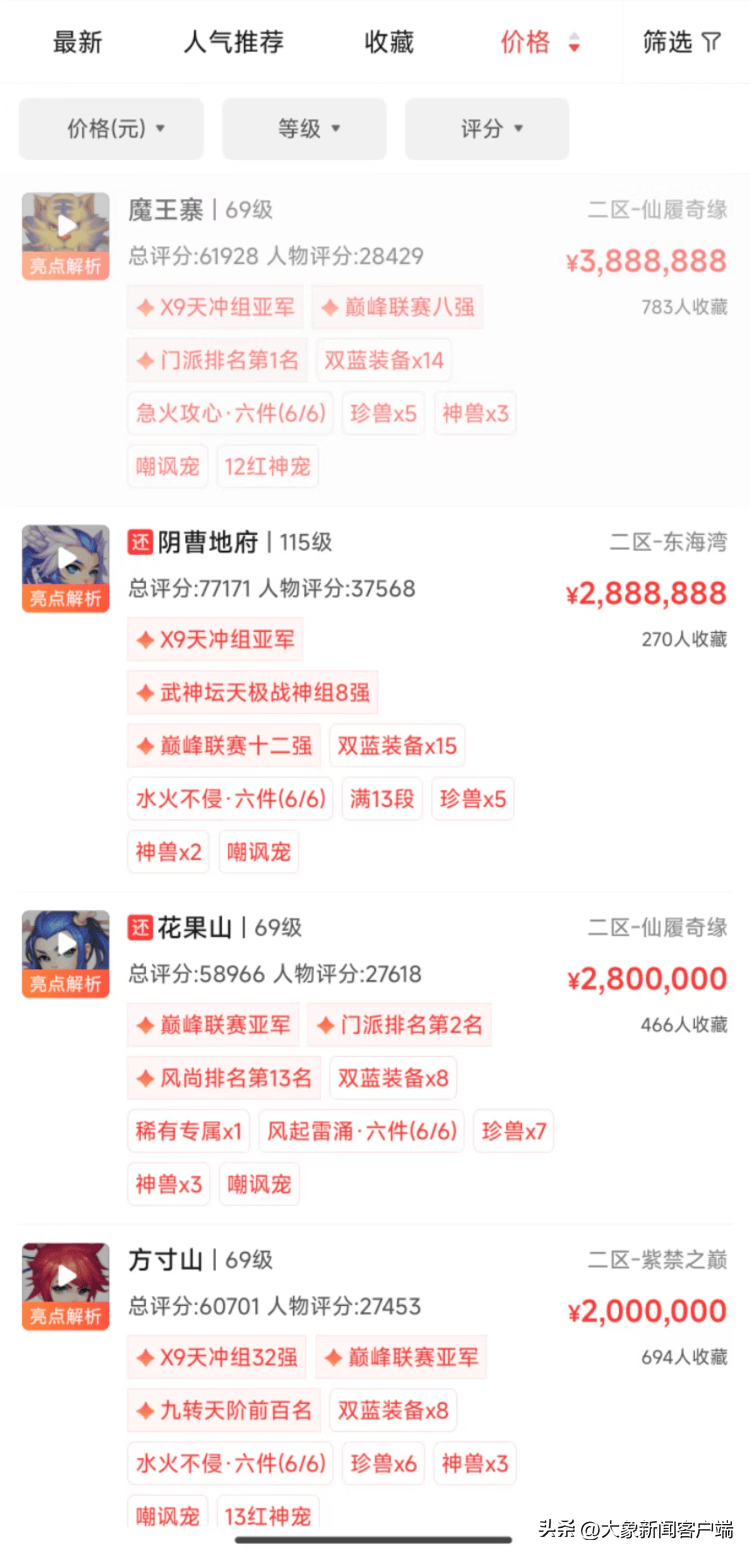Toggle the 价格 sort order
The height and width of the screenshot is (1555, 750).
pyautogui.click(x=540, y=42)
